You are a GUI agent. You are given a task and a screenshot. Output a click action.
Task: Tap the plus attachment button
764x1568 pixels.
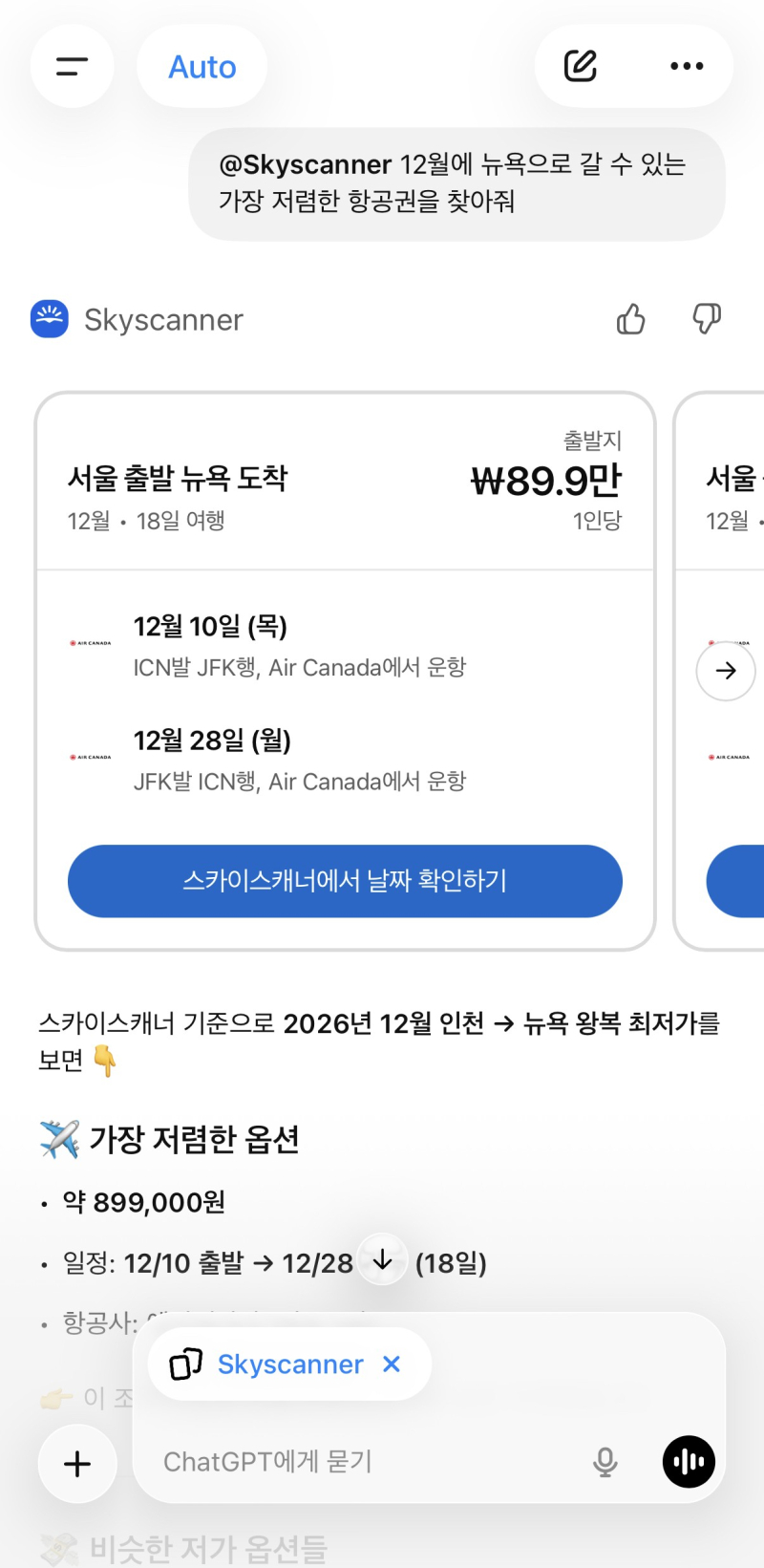77,1463
